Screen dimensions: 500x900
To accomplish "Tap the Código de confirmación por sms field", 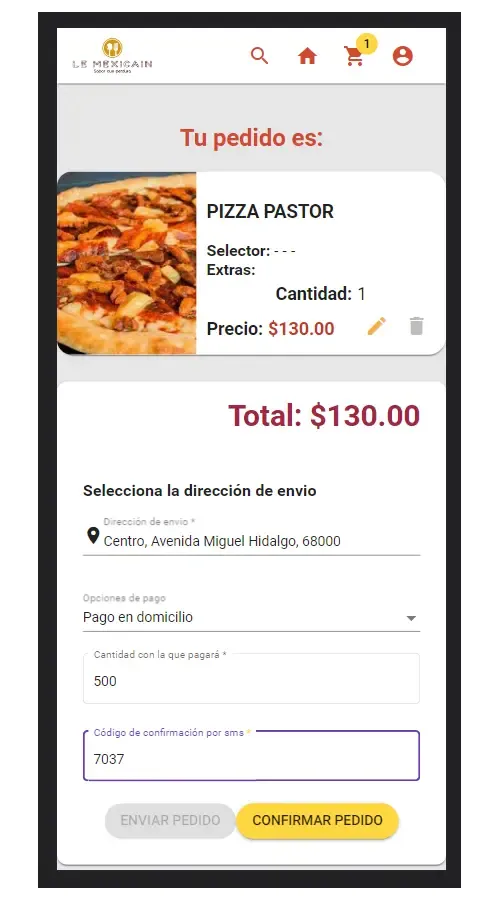I will click(x=251, y=756).
